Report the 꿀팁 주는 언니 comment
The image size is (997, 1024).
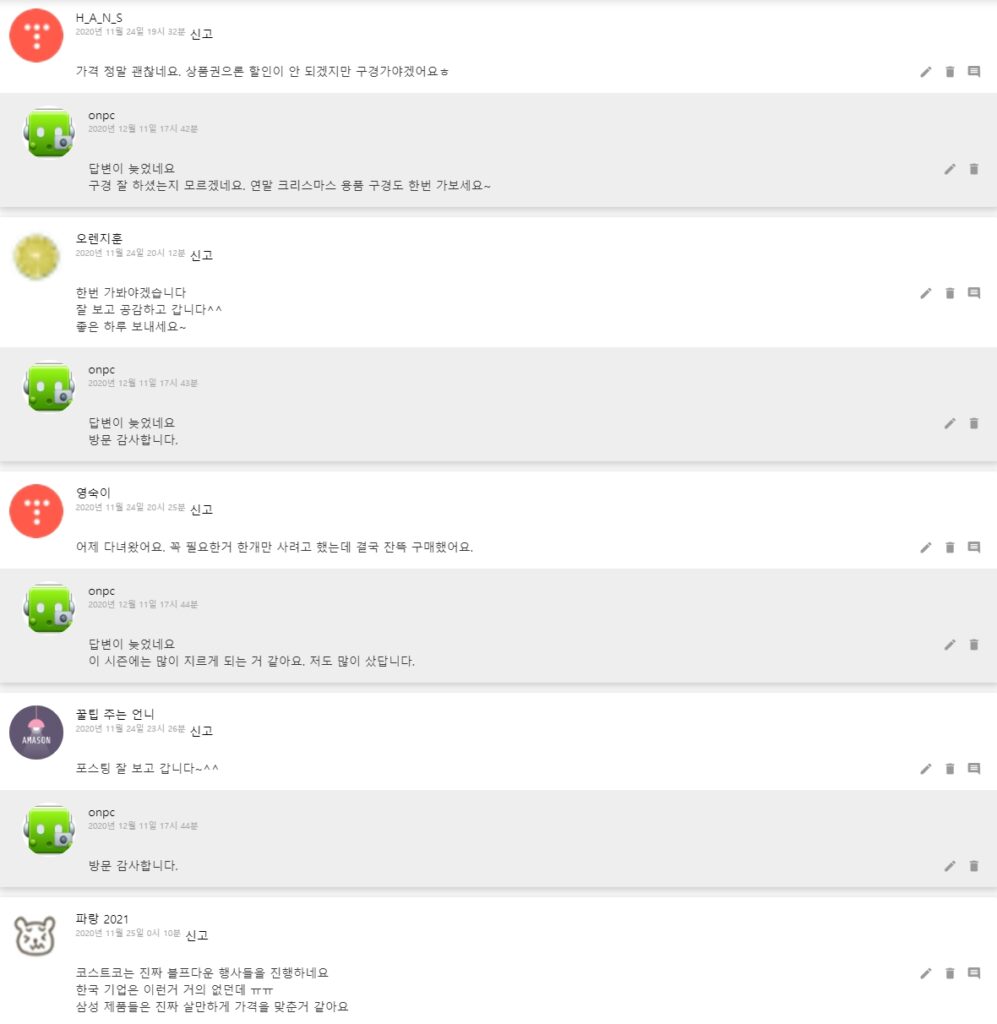click(x=201, y=731)
